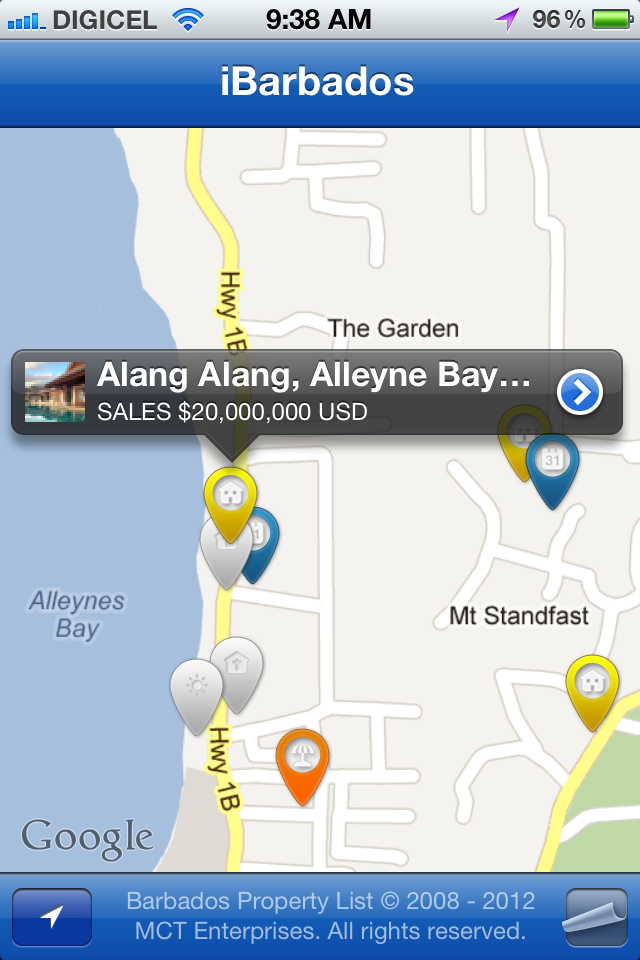Select the blue calendar pin near The Garden
Image resolution: width=640 pixels, height=960 pixels.
point(552,463)
